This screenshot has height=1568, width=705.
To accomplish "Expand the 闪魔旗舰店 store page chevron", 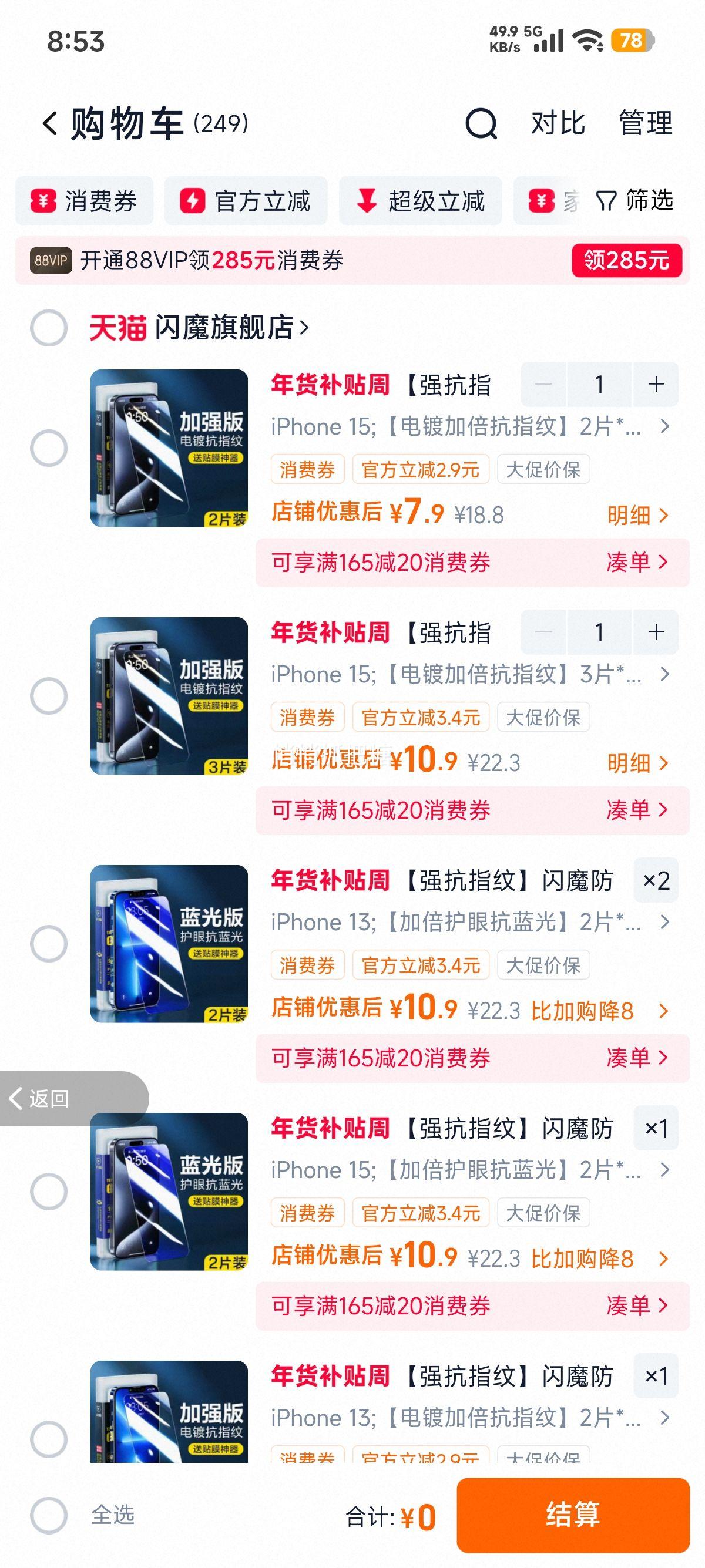I will pyautogui.click(x=304, y=327).
